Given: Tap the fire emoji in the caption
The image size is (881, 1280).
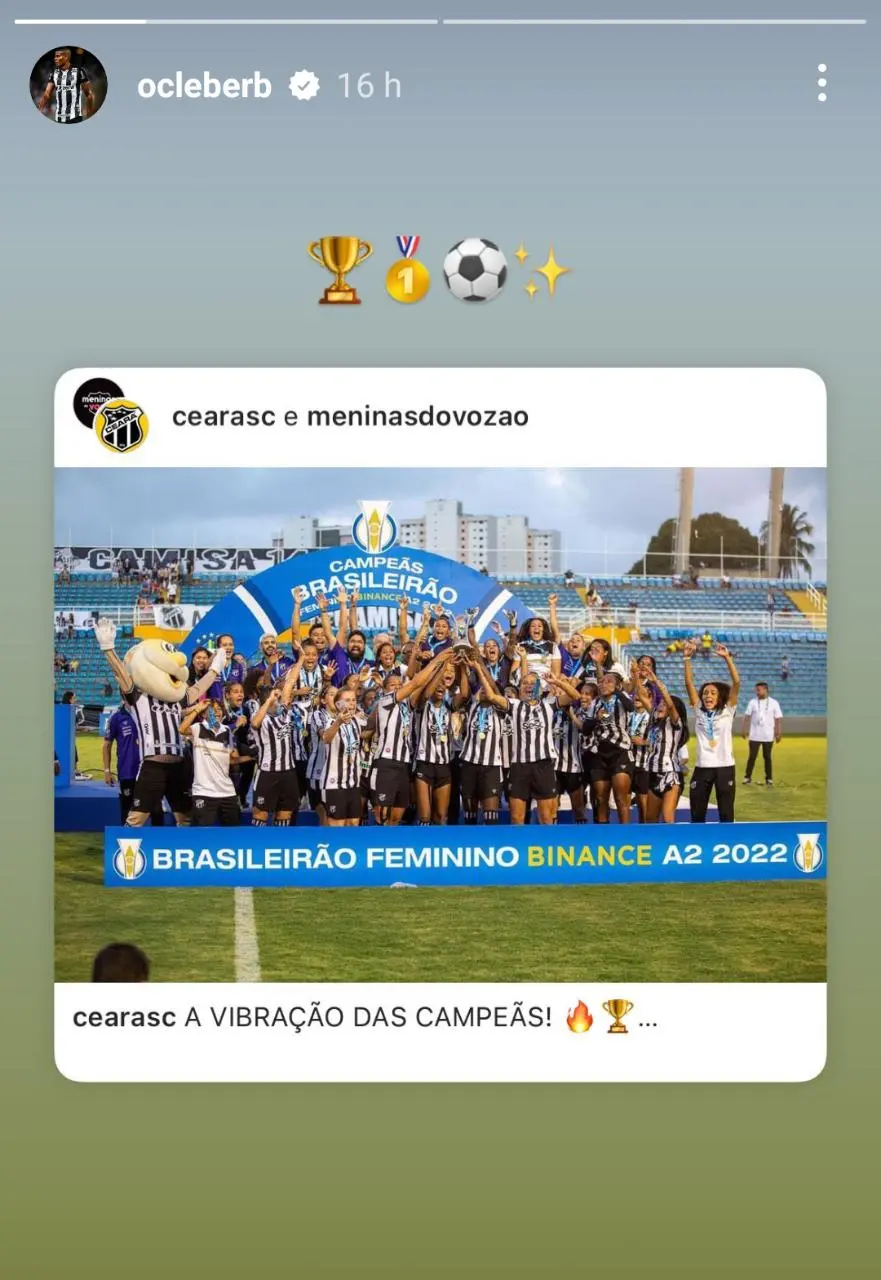Looking at the screenshot, I should (x=578, y=1016).
